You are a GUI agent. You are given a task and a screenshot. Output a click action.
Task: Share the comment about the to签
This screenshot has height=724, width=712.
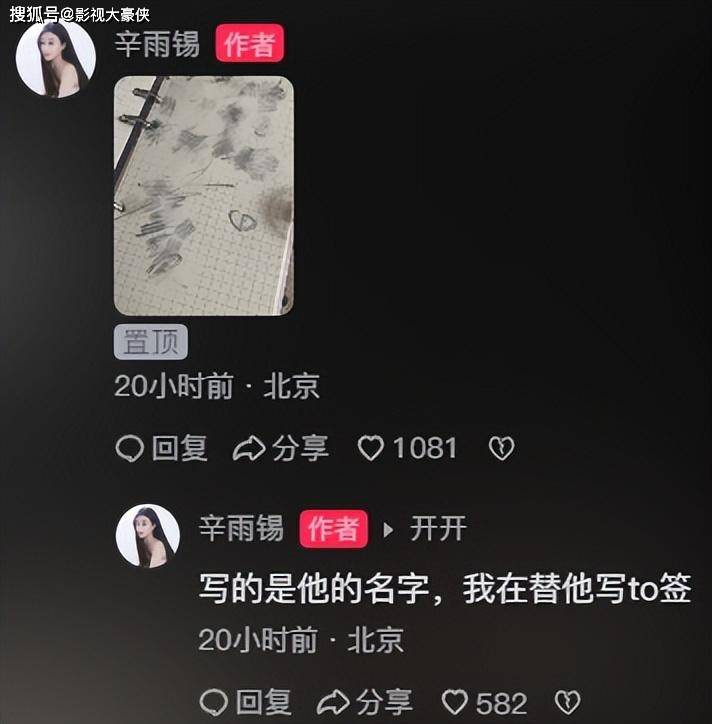365,703
